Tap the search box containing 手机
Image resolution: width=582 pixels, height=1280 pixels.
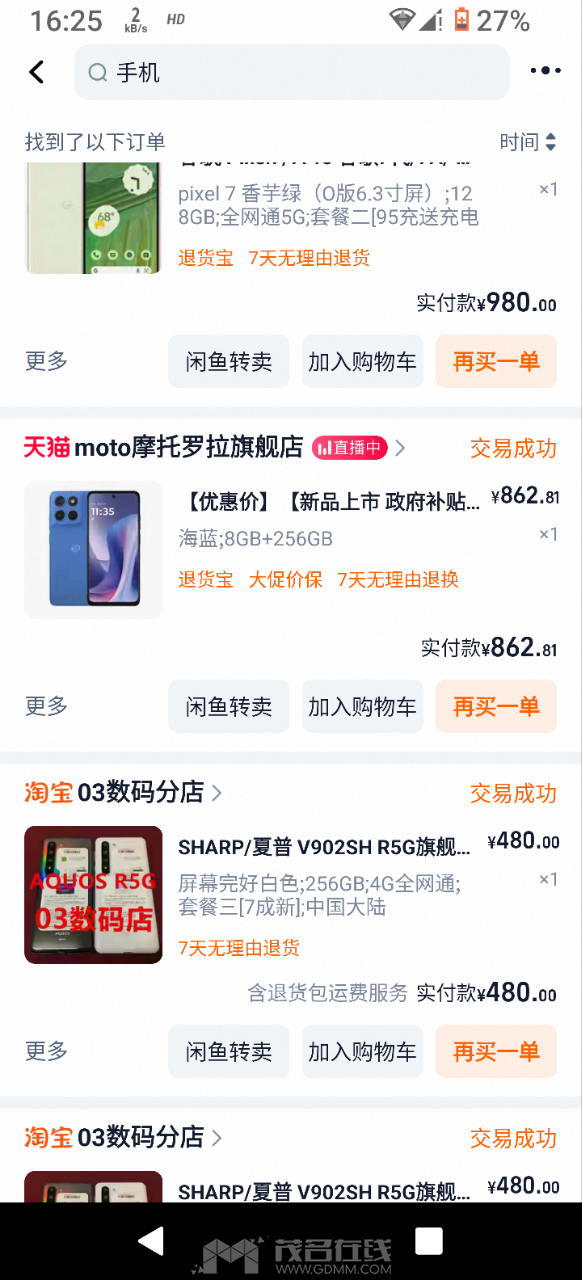[292, 72]
